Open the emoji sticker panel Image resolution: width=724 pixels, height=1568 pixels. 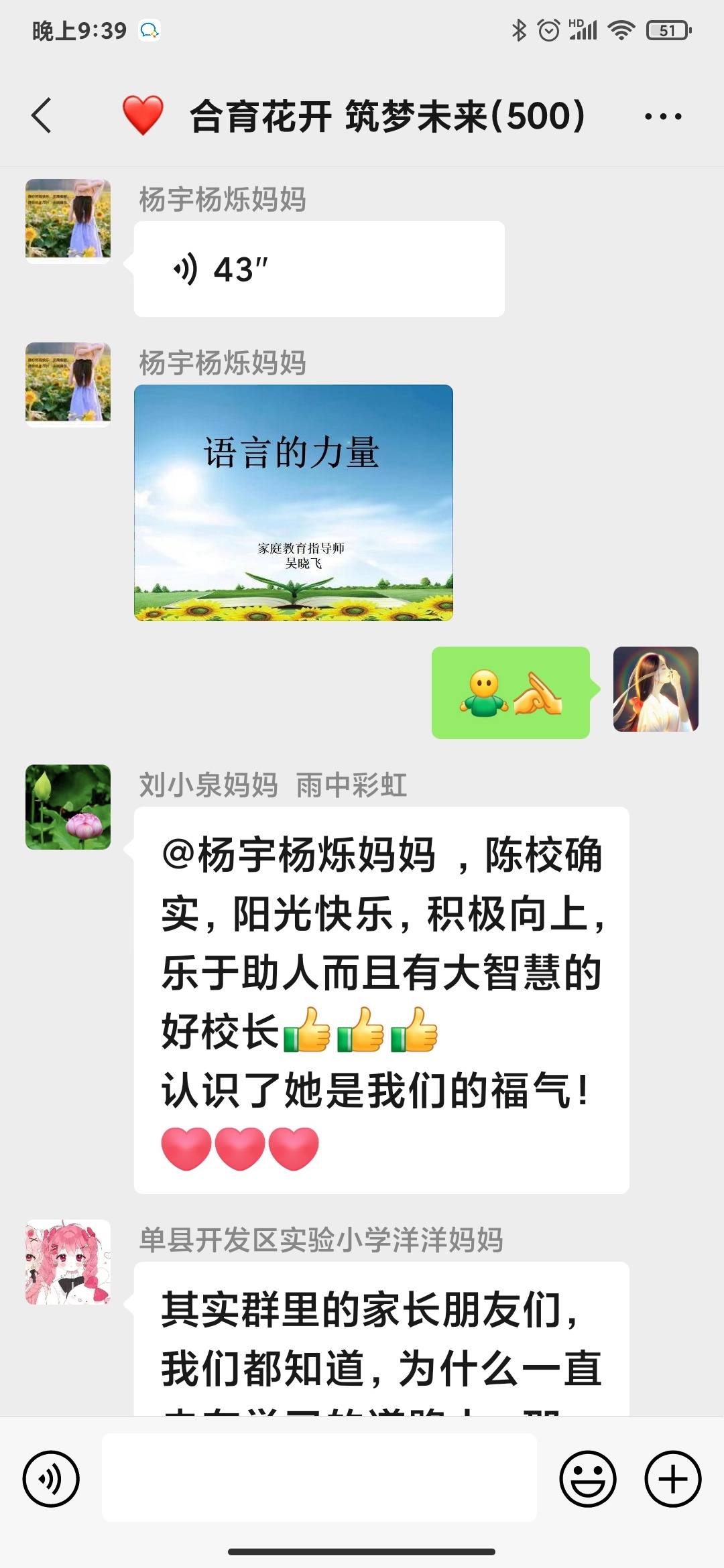click(588, 1479)
